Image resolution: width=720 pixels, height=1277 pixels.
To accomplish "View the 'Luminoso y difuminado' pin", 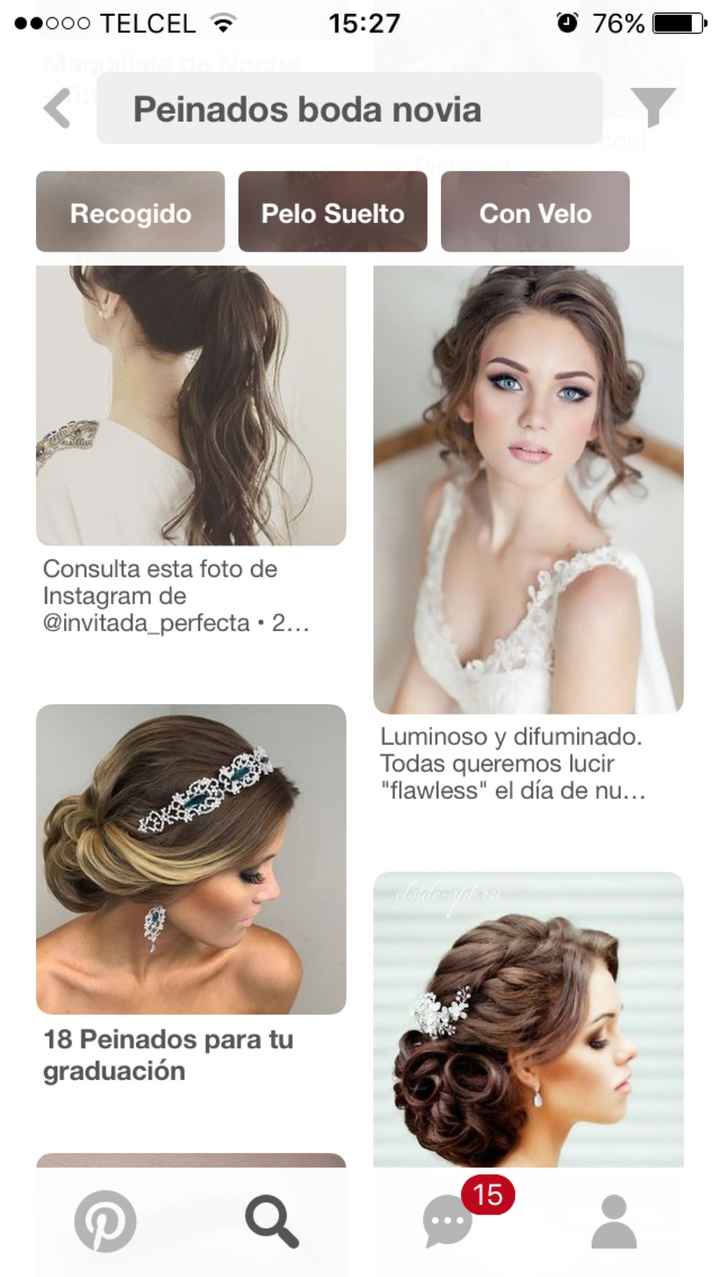I will click(528, 489).
